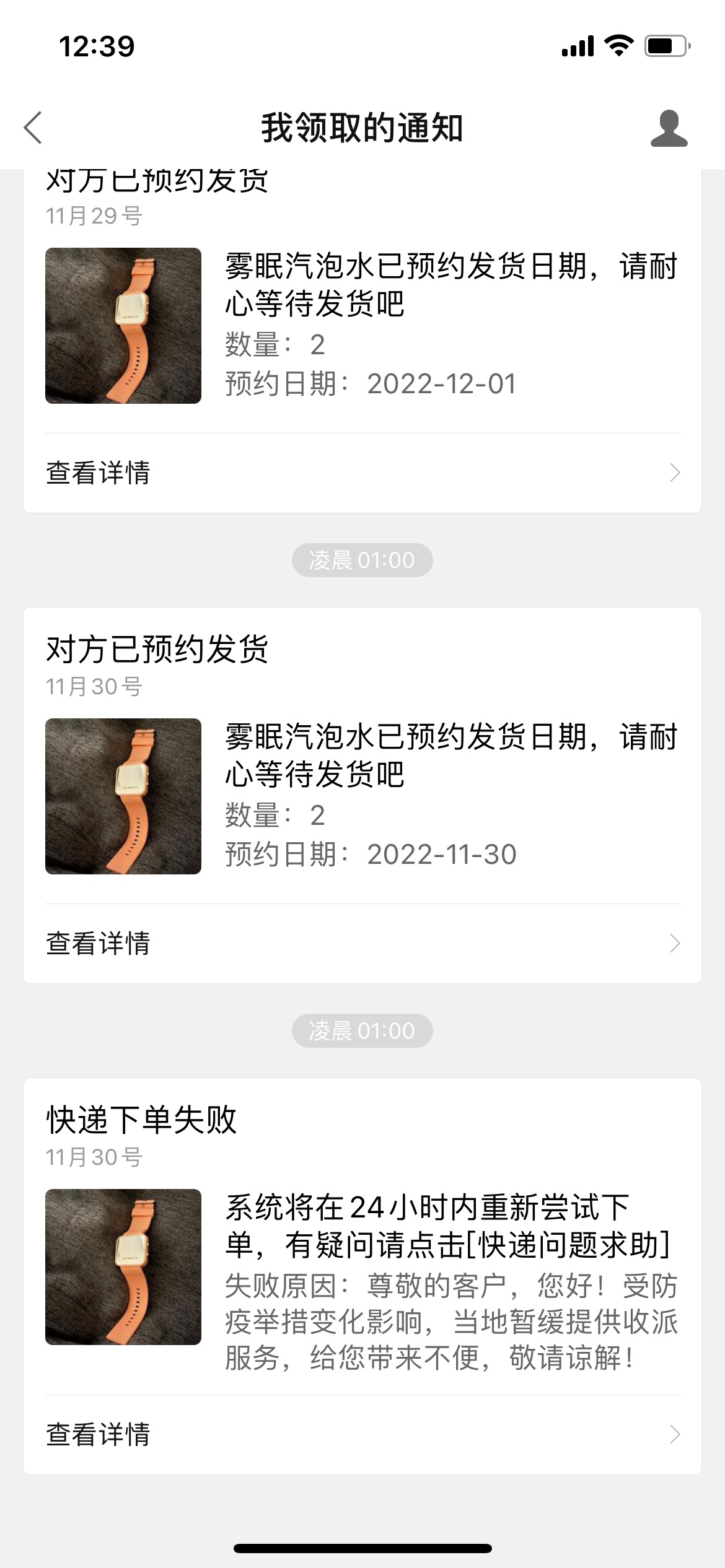View 查看详情 under 快递下单失败

point(362,1435)
